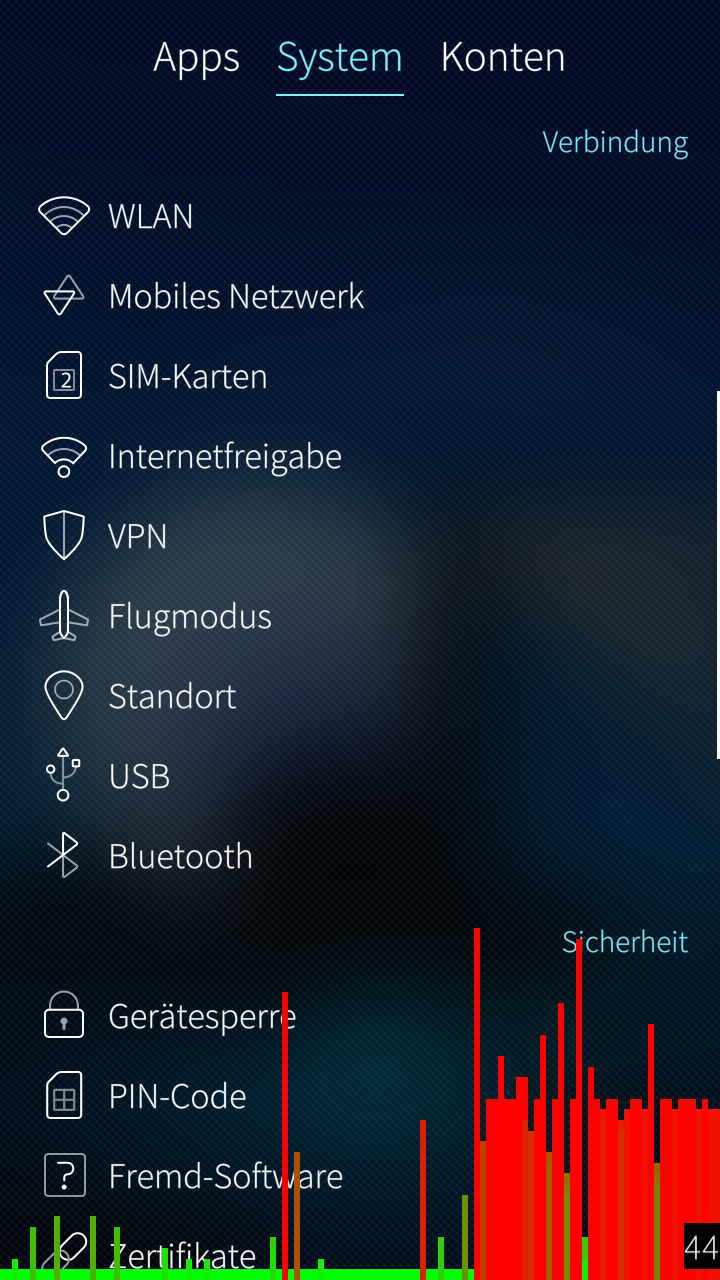Open PIN-Code settings

click(x=177, y=1097)
